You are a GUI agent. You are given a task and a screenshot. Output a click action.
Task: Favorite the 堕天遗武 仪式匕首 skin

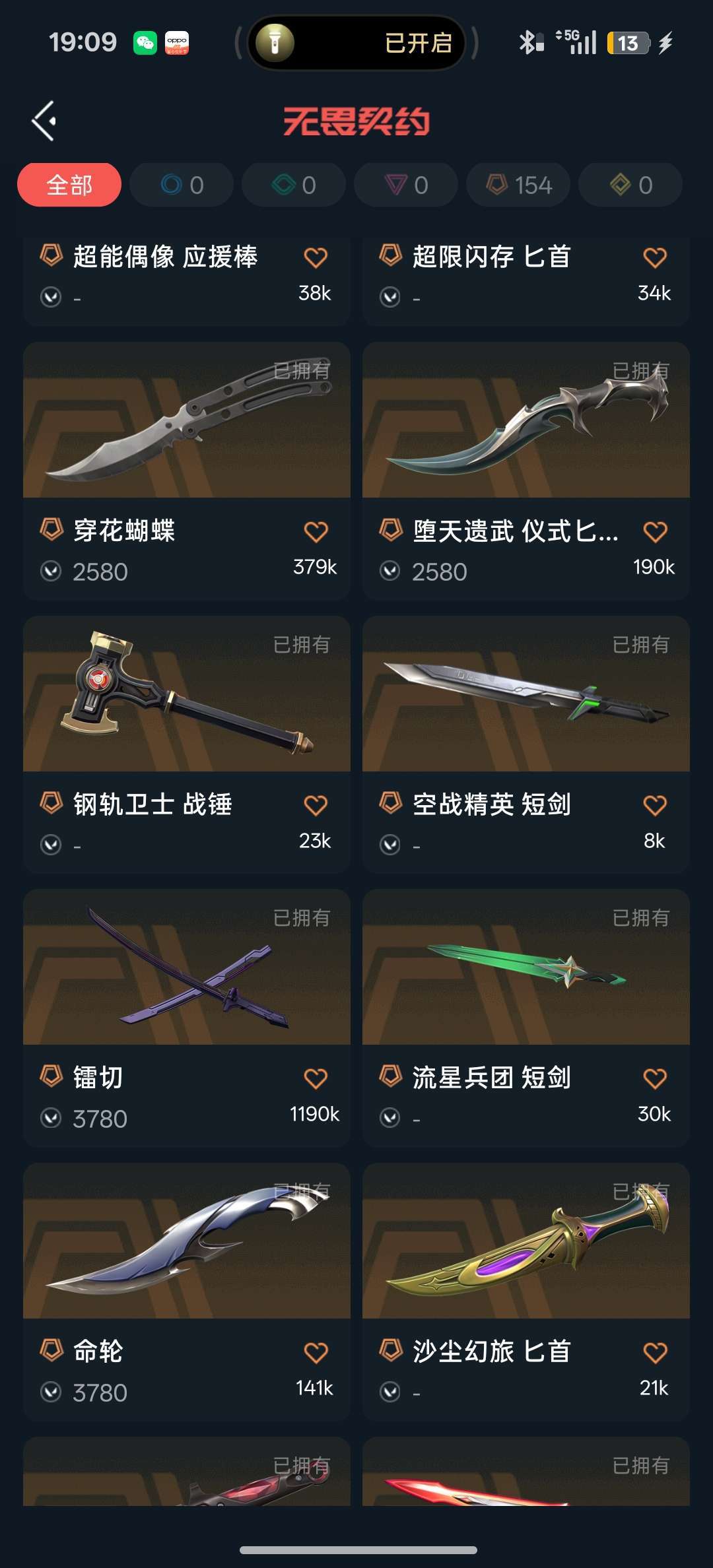pyautogui.click(x=655, y=531)
